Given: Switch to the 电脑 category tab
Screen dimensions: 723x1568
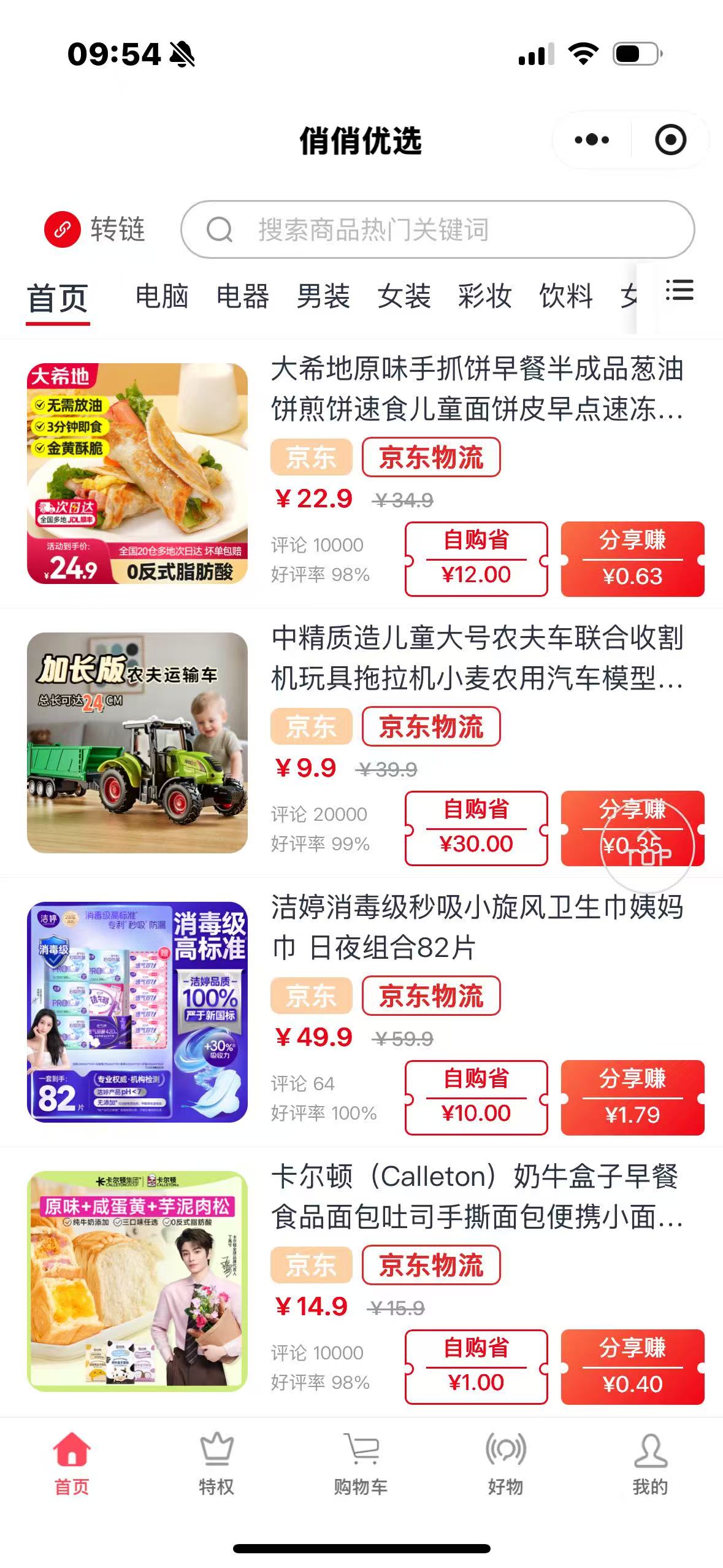Looking at the screenshot, I should pos(162,297).
